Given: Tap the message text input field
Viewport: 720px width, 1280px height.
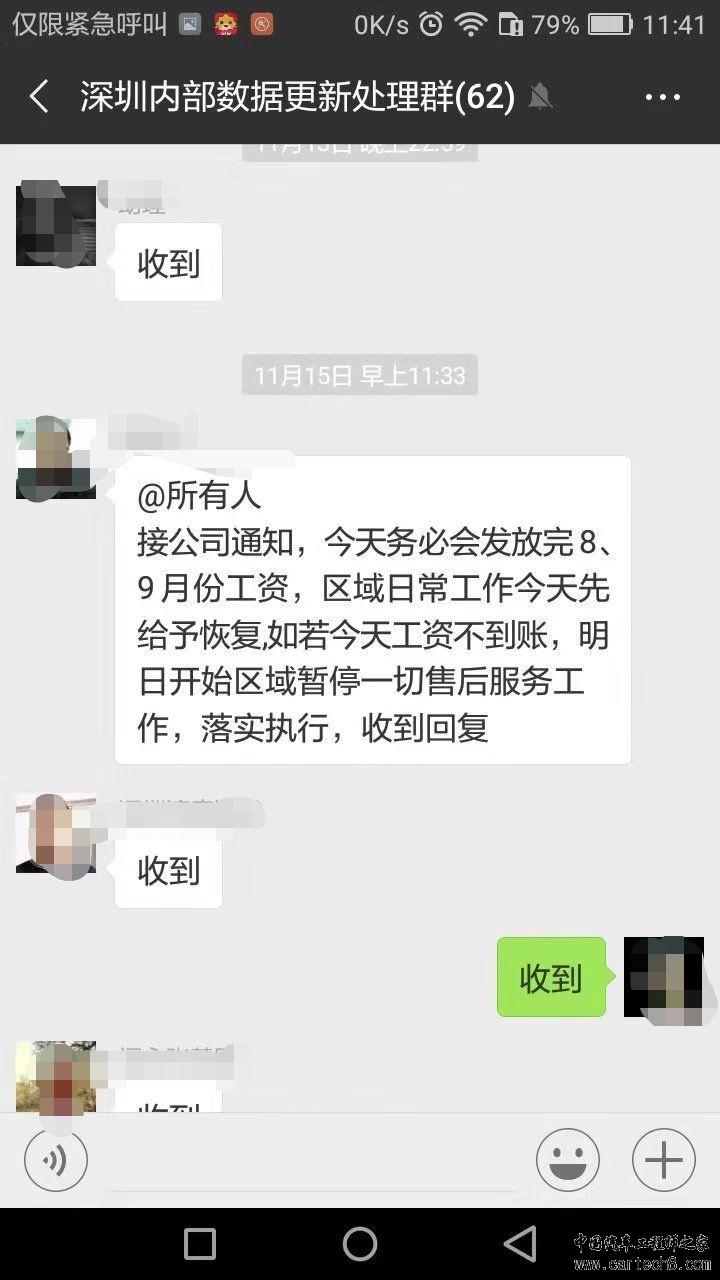Looking at the screenshot, I should pos(310,1160).
